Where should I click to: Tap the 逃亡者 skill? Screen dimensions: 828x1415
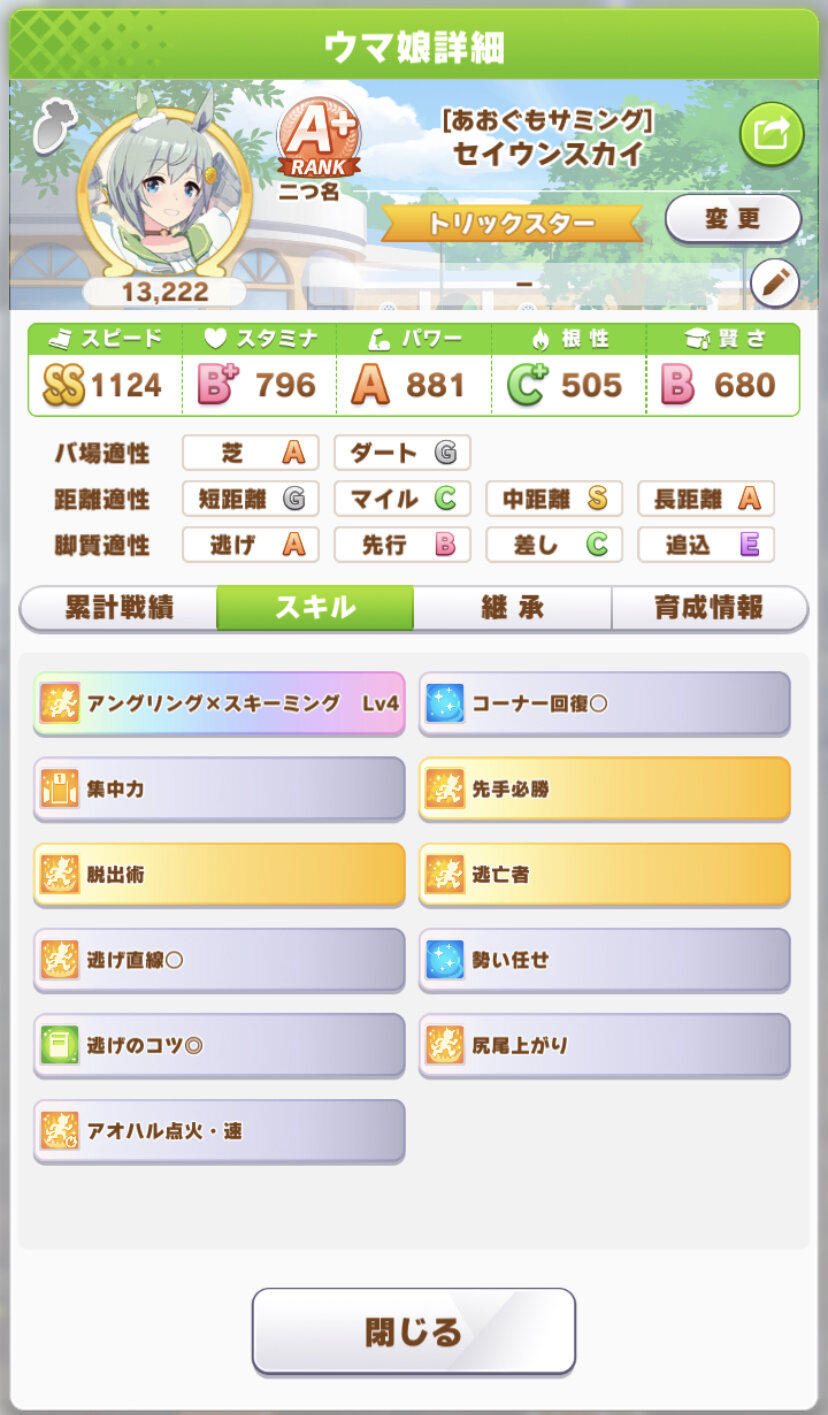(604, 875)
